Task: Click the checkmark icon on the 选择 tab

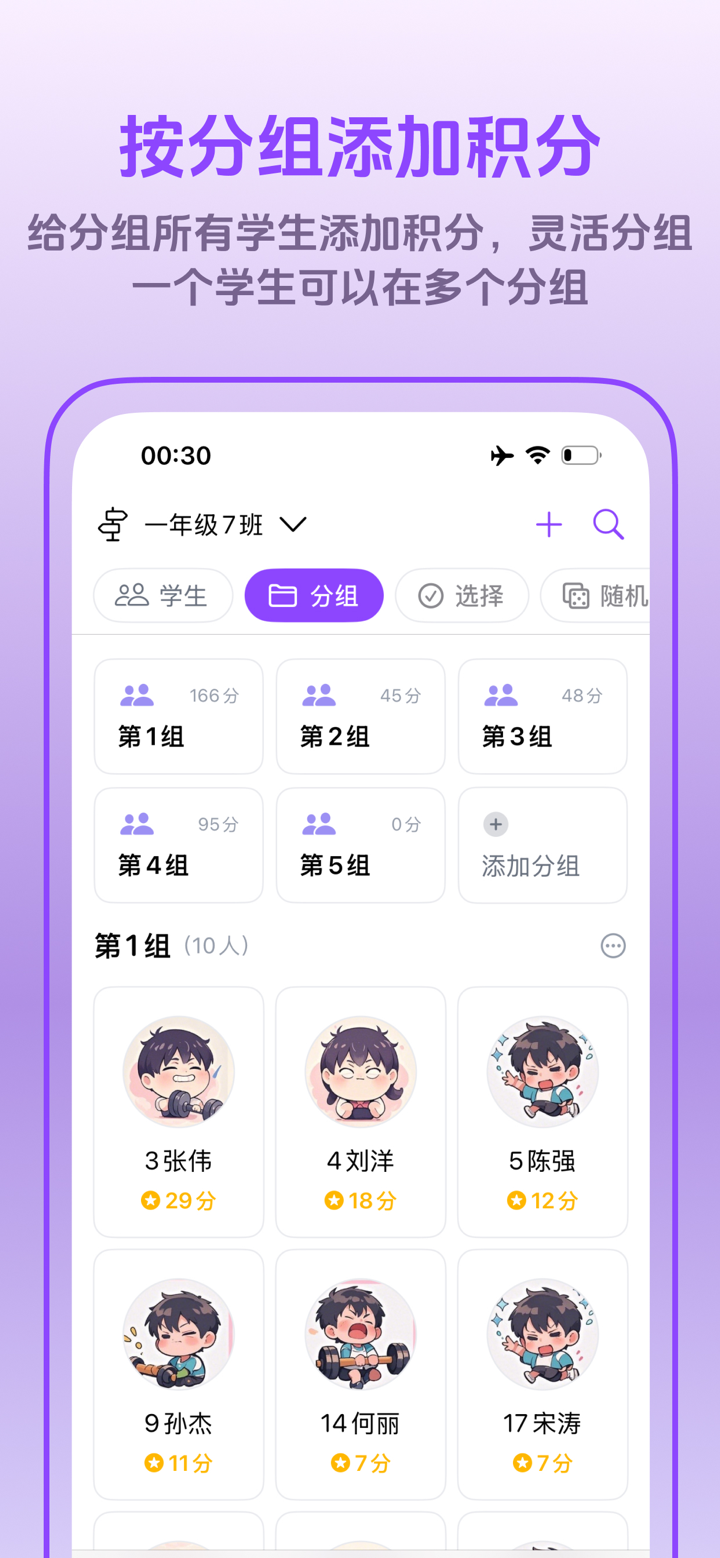Action: pos(430,595)
